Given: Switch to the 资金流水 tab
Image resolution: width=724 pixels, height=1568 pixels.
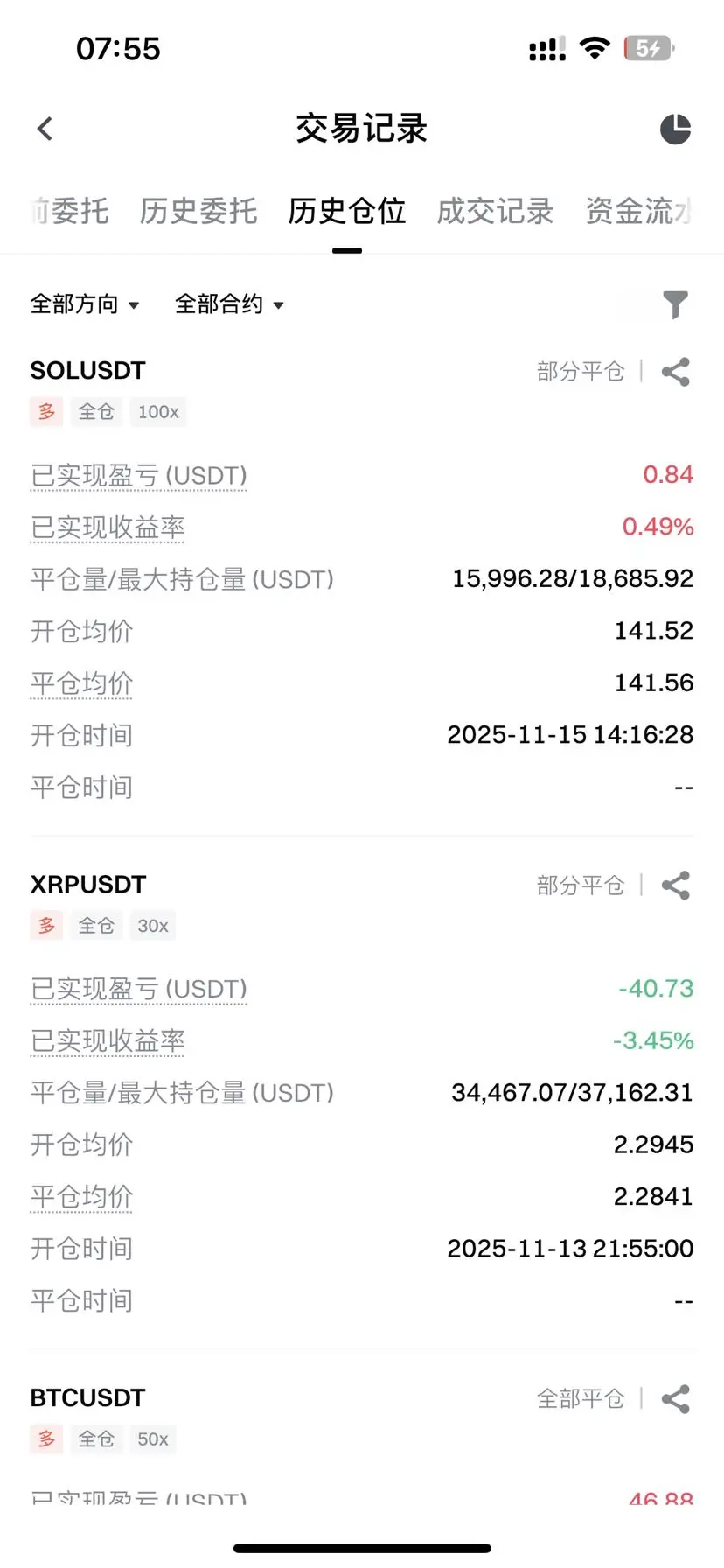Looking at the screenshot, I should pos(639,211).
